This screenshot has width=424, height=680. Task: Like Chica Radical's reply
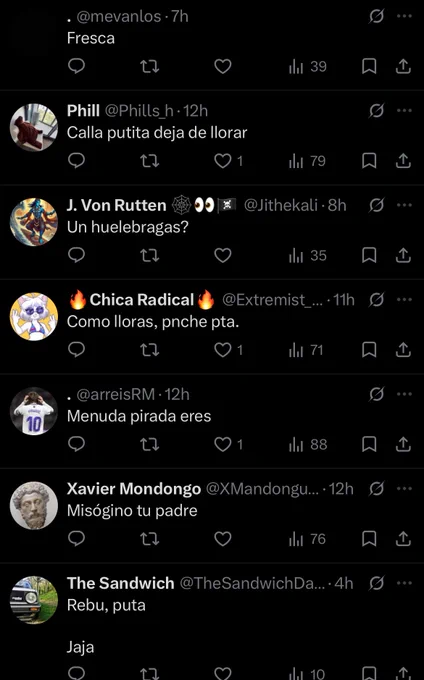tap(228, 350)
